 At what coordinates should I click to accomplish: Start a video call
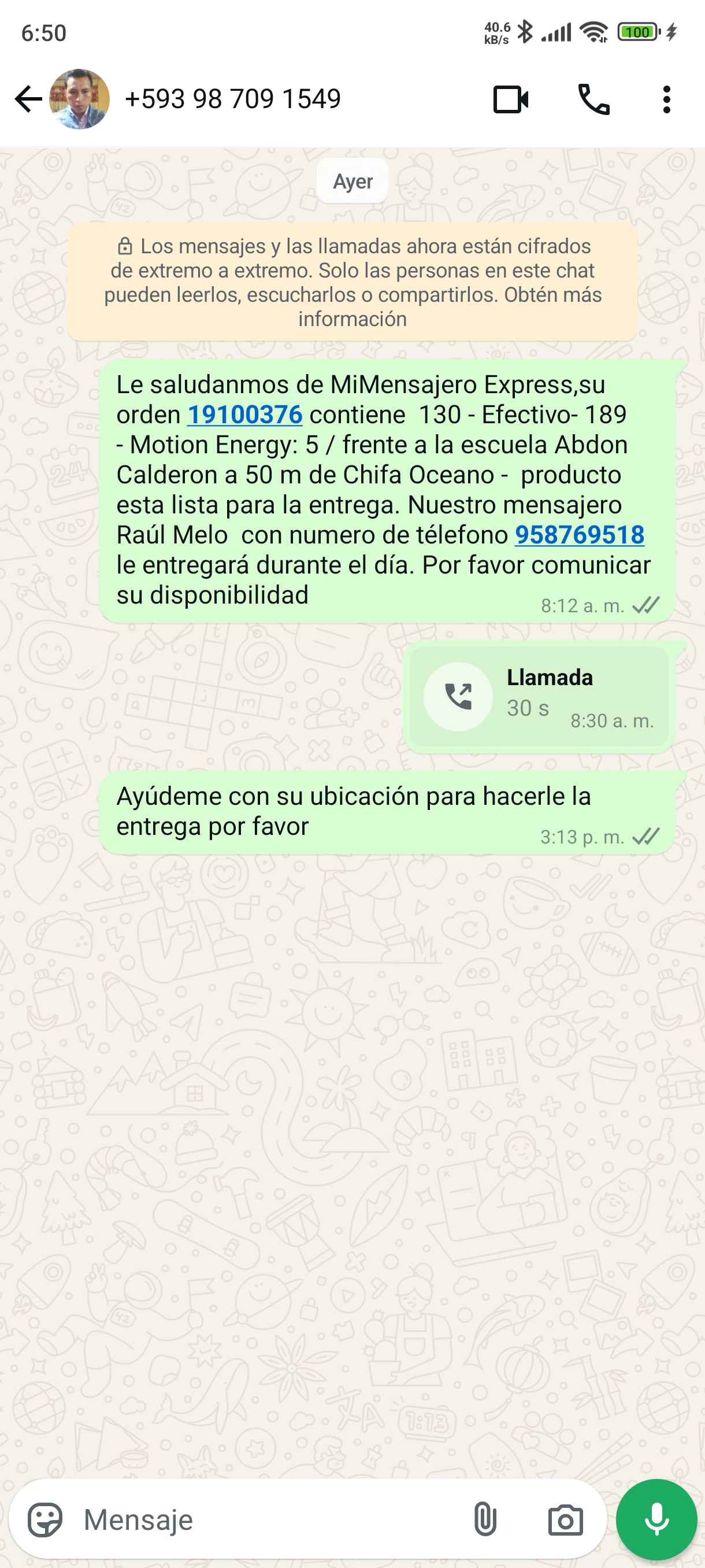[x=510, y=99]
